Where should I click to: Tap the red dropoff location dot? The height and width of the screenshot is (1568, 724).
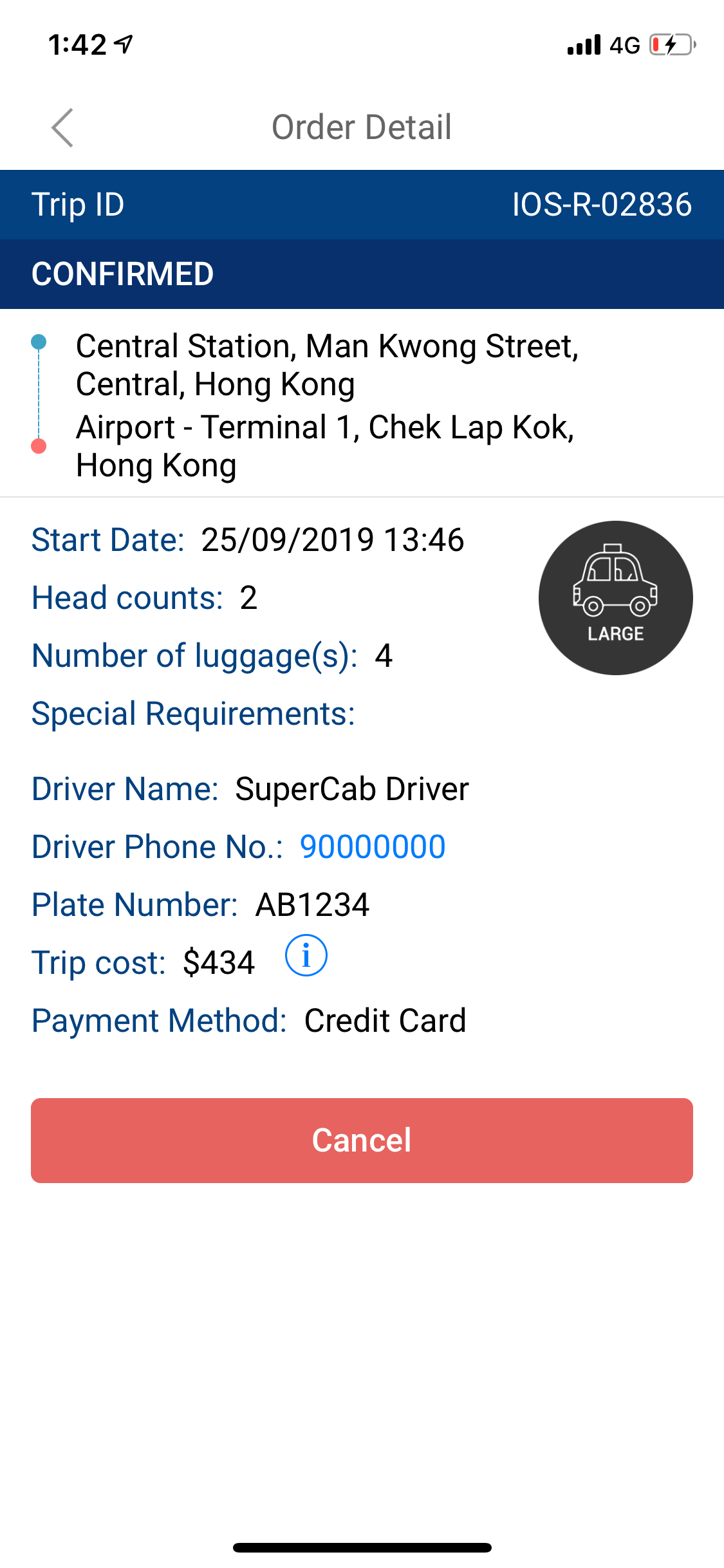pyautogui.click(x=40, y=446)
